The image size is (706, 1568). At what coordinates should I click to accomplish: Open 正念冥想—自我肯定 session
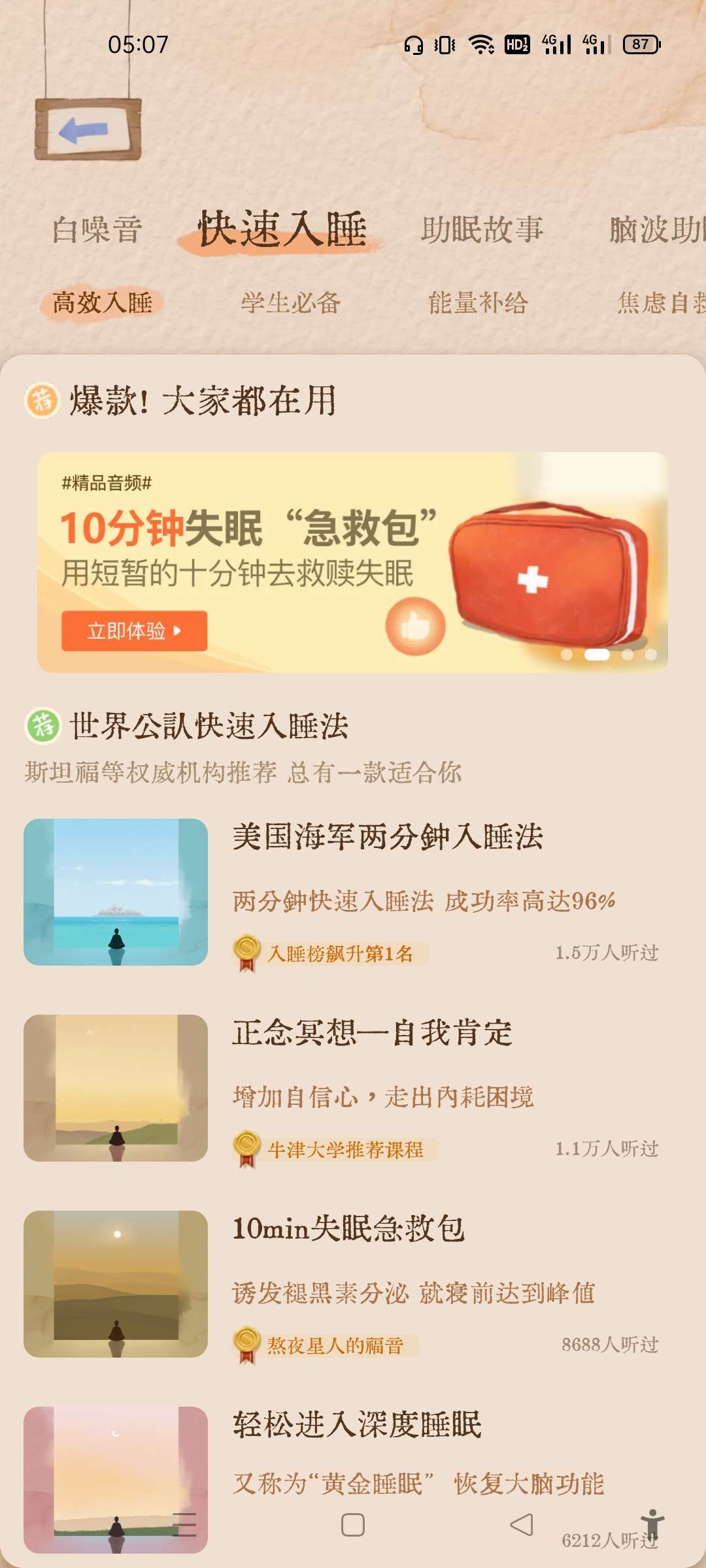(372, 1033)
